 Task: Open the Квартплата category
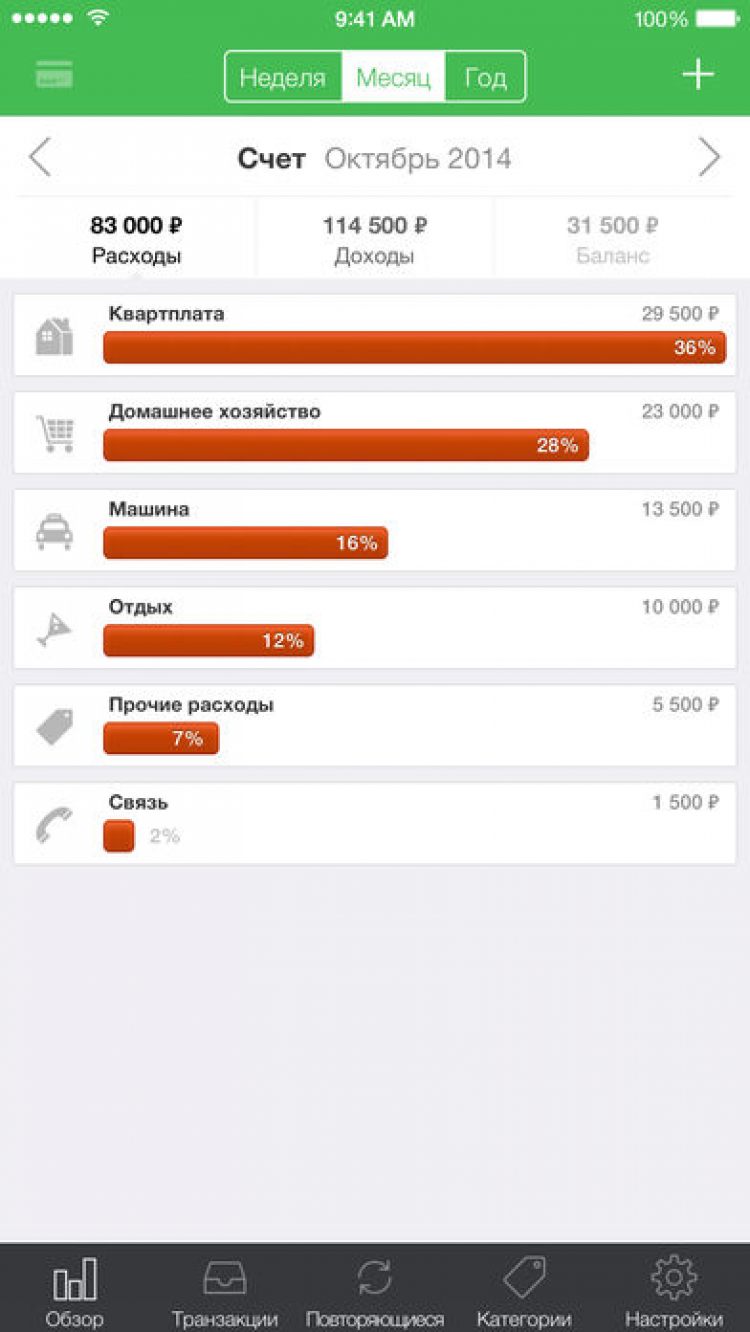375,335
